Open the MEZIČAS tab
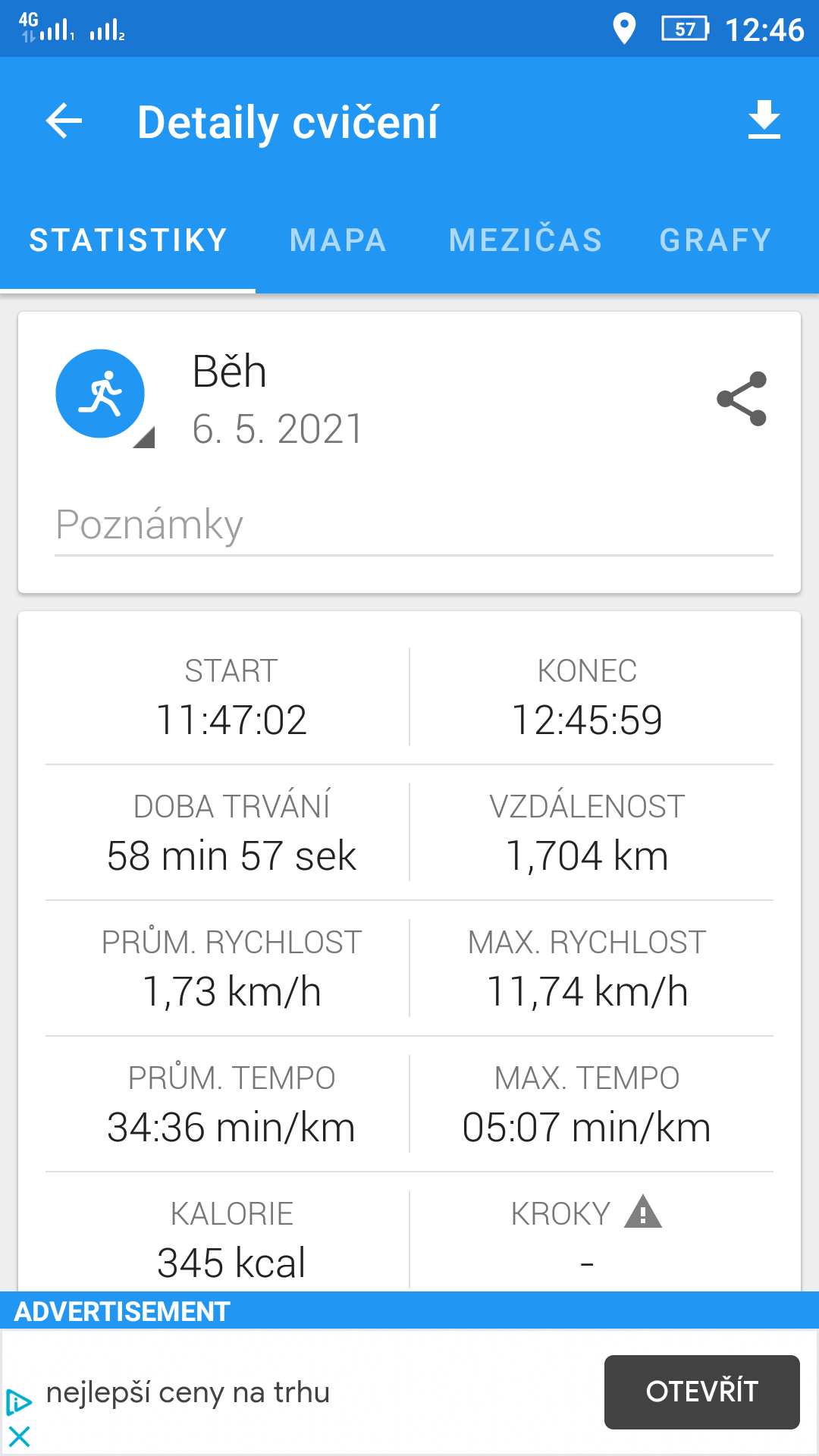 coord(526,240)
